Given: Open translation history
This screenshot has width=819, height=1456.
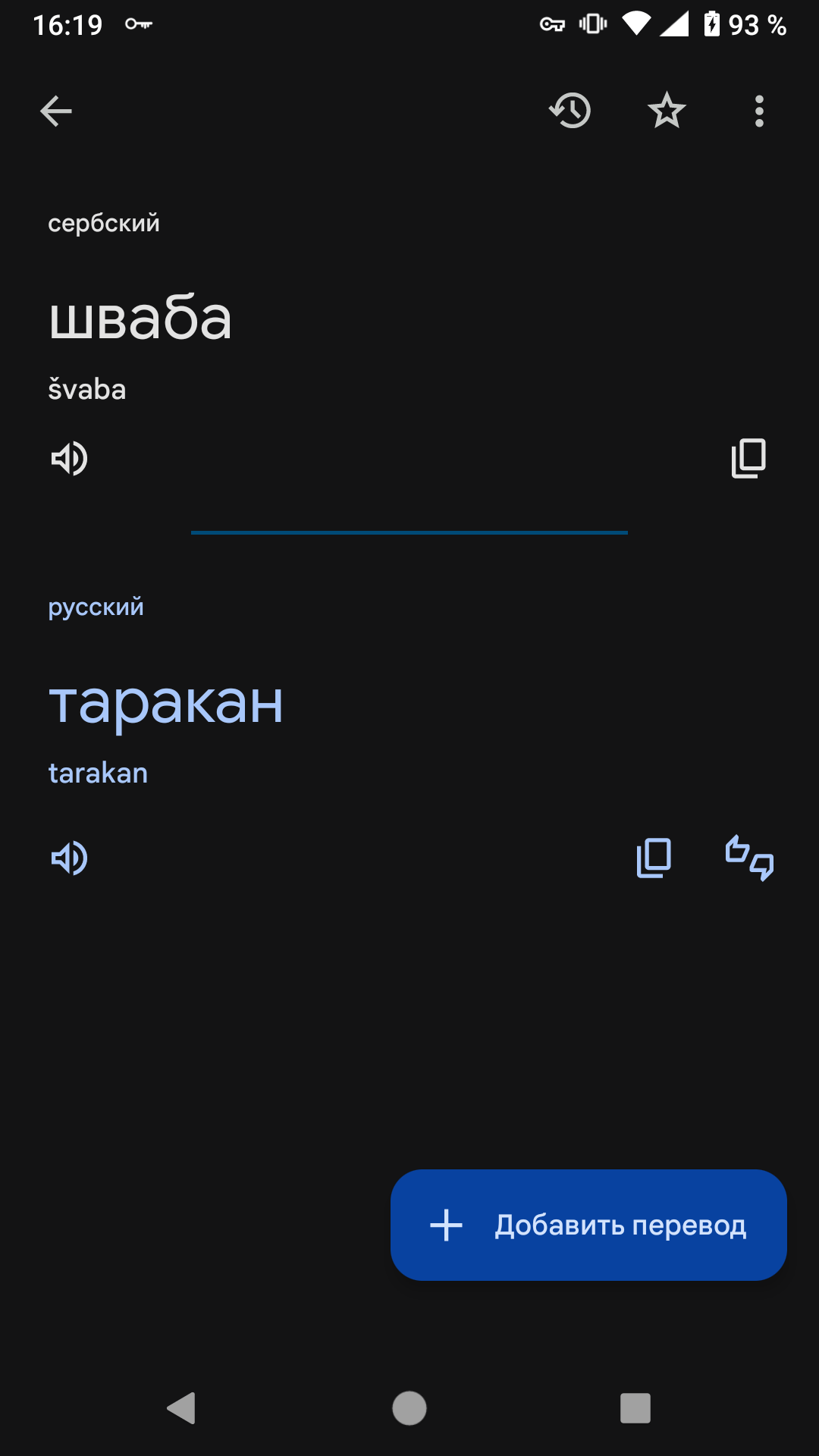Looking at the screenshot, I should coord(570,111).
